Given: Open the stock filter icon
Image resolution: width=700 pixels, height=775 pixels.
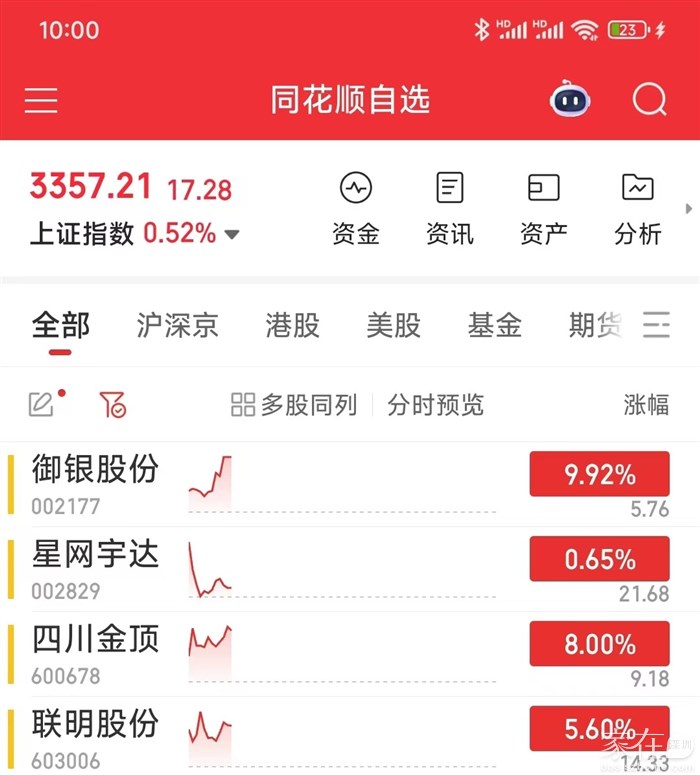Looking at the screenshot, I should 112,405.
